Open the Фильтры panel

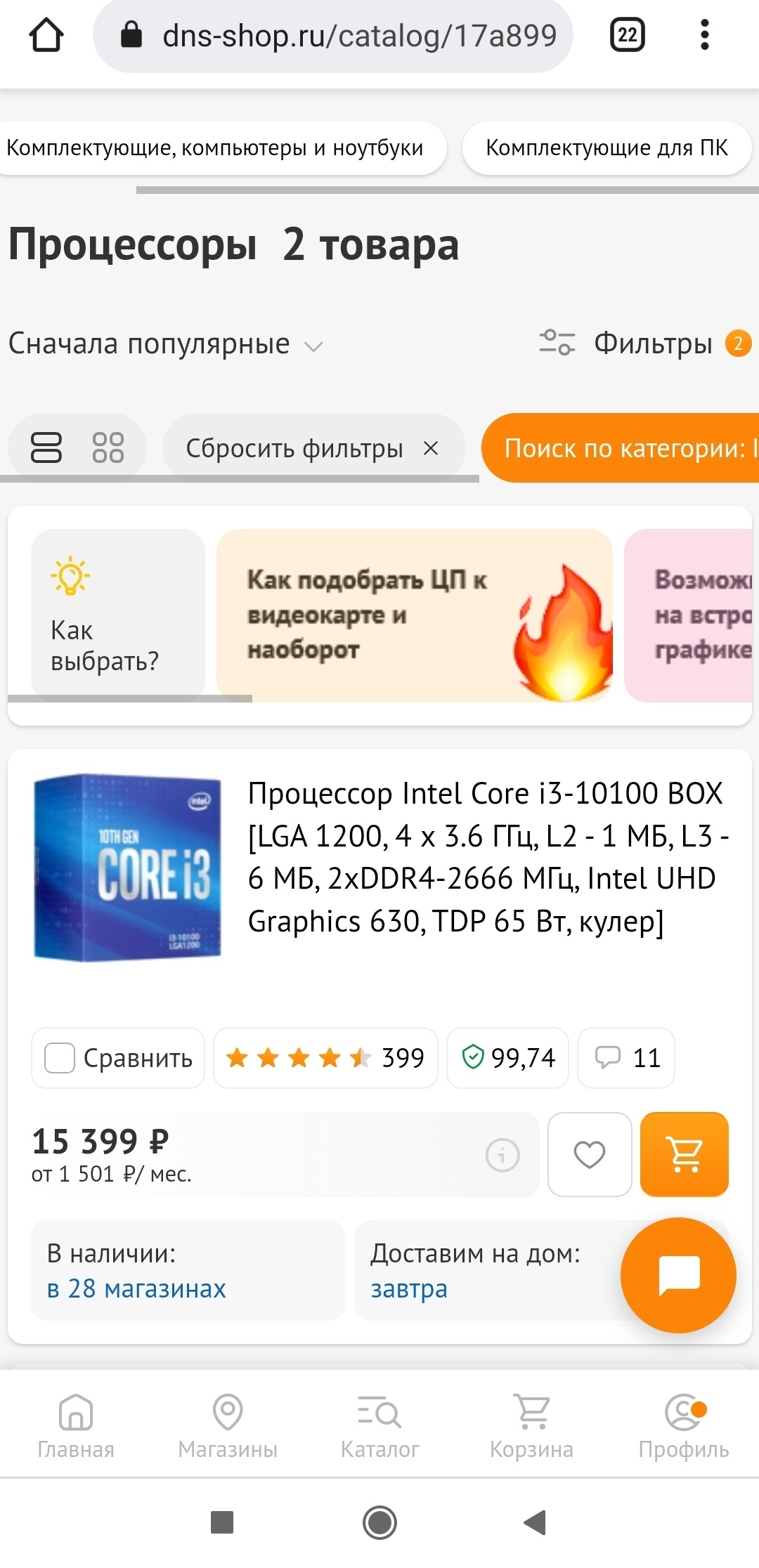point(644,344)
